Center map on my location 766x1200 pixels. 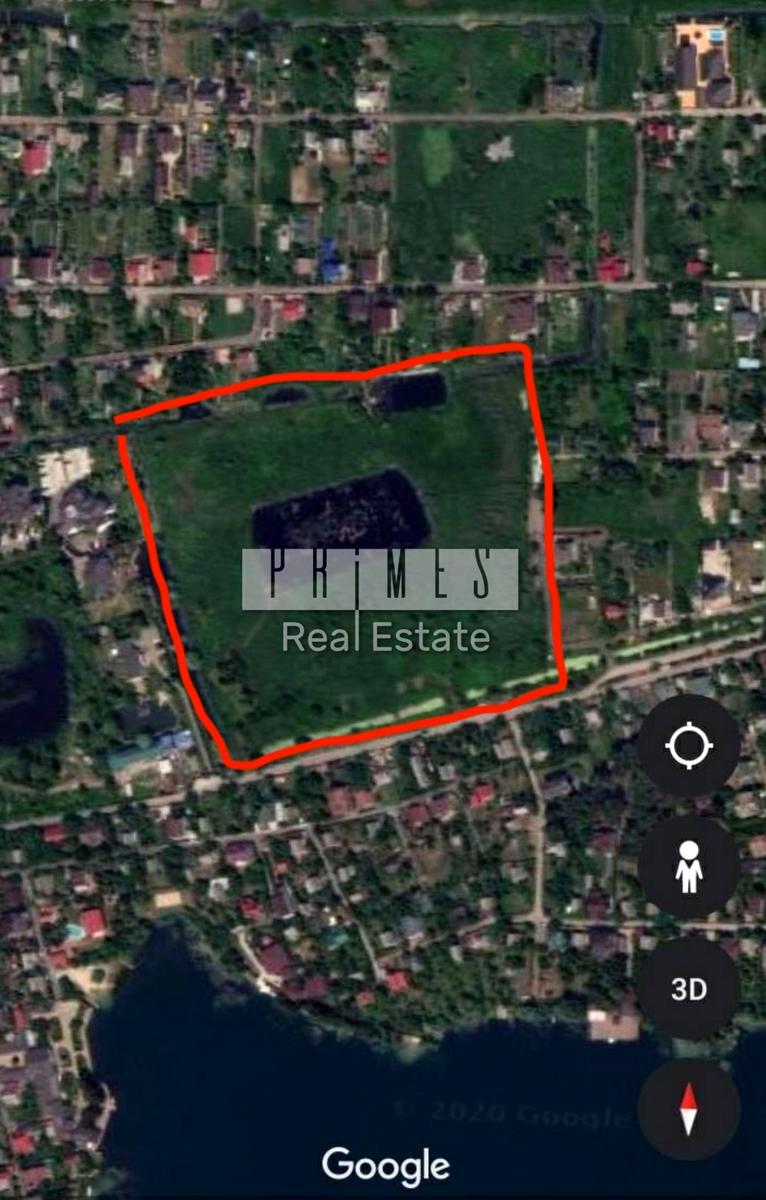(x=688, y=746)
